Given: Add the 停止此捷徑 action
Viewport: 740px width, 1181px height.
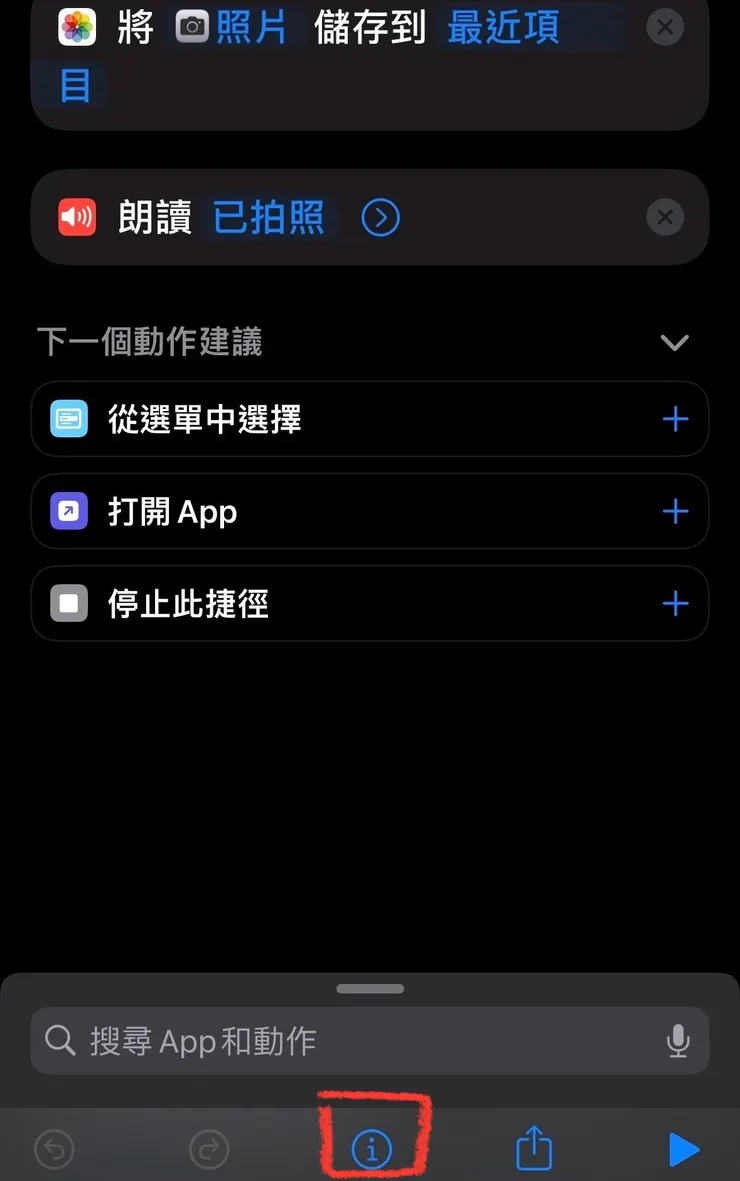Looking at the screenshot, I should [675, 603].
